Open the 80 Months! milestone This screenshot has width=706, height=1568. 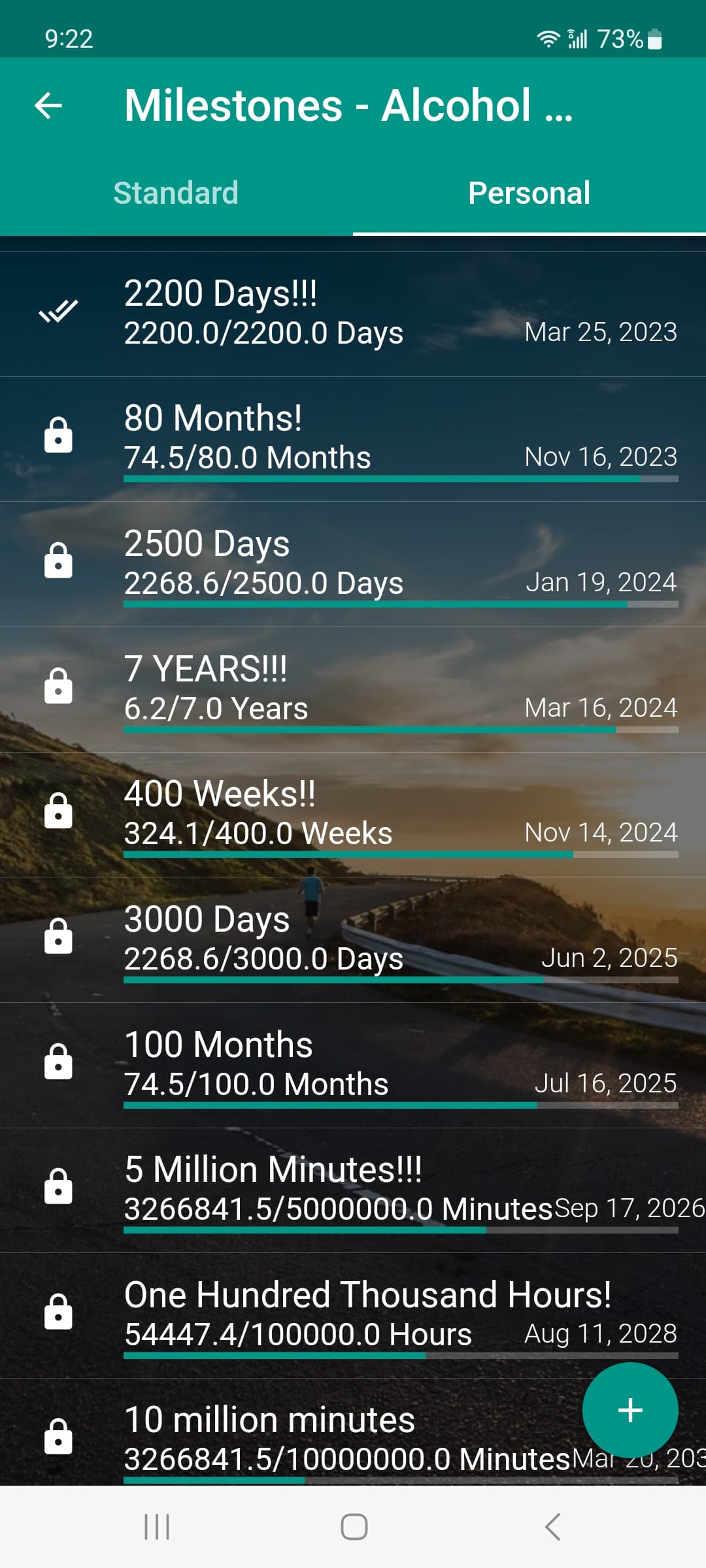coord(353,438)
